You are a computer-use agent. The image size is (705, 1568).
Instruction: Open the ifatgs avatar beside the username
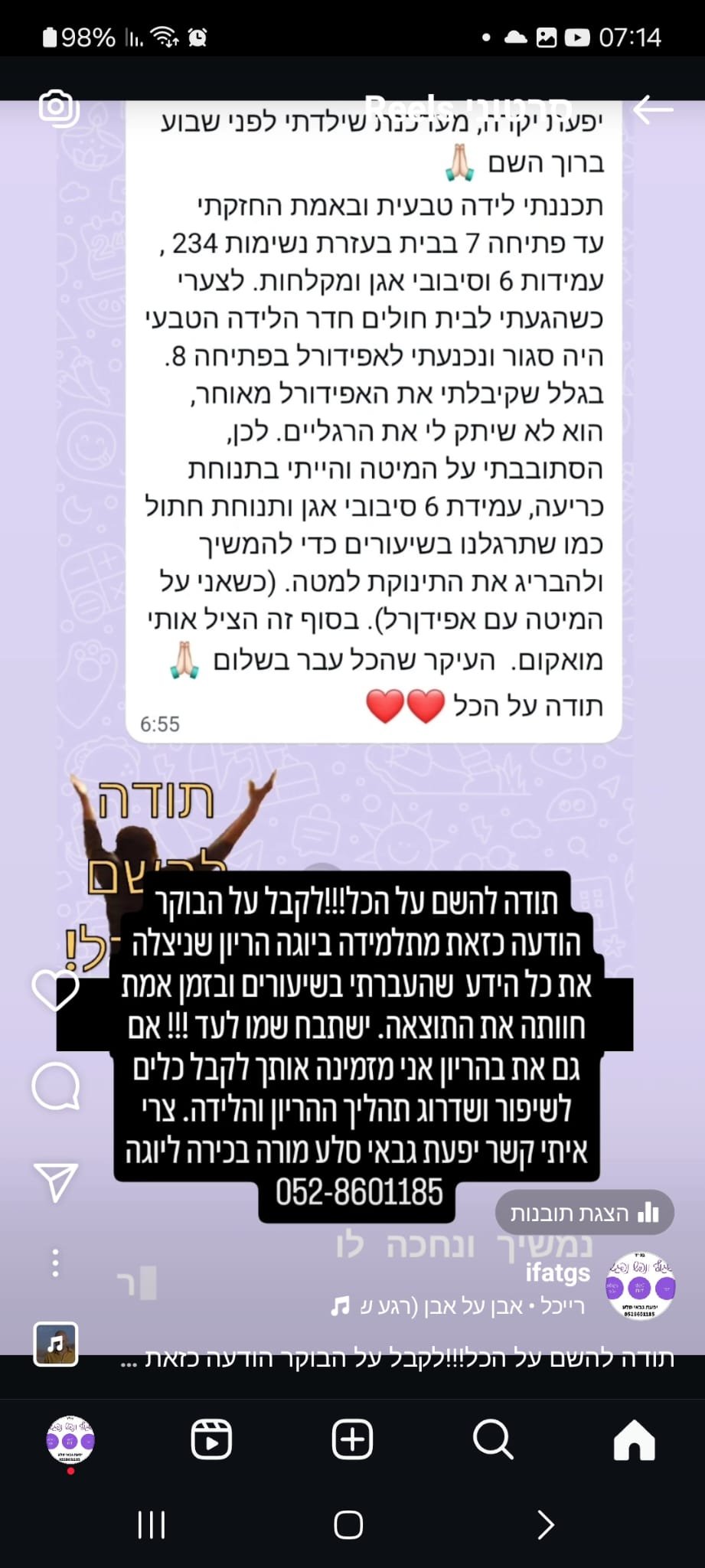point(640,1285)
